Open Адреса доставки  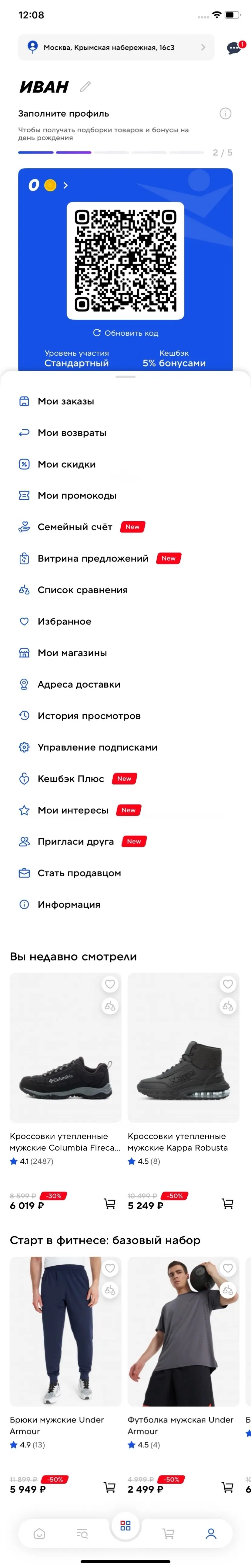(x=79, y=684)
